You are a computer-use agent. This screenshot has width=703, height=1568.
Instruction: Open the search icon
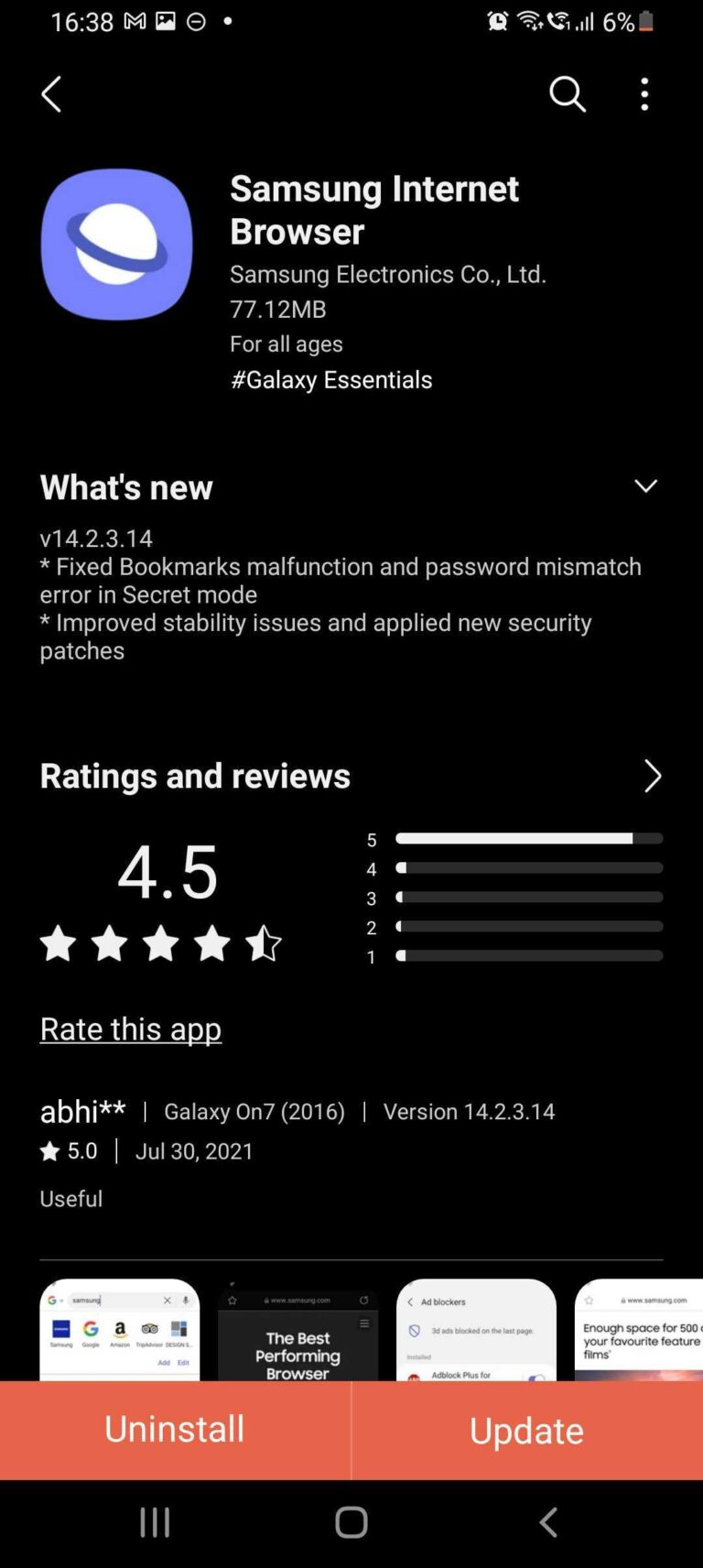pyautogui.click(x=567, y=94)
